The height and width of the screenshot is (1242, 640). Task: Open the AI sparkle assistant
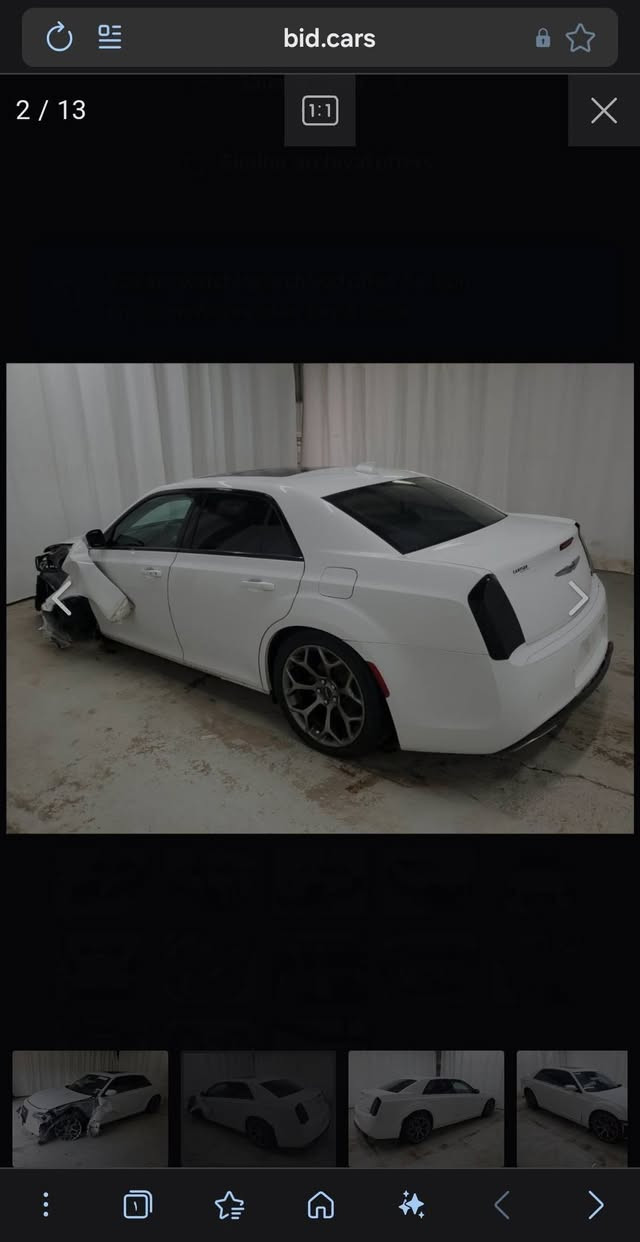(x=411, y=1204)
